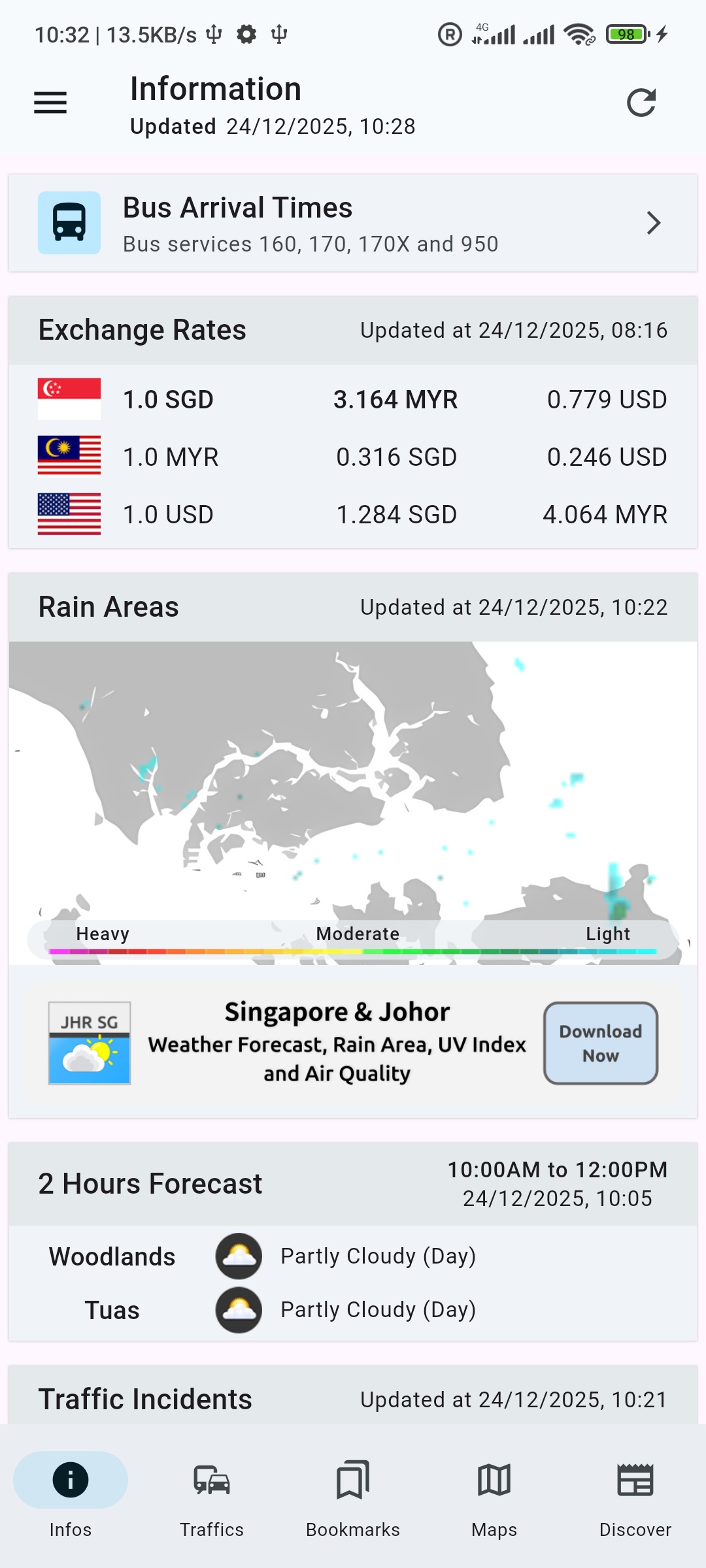706x1568 pixels.
Task: Open the Rain Areas map
Action: click(x=353, y=784)
